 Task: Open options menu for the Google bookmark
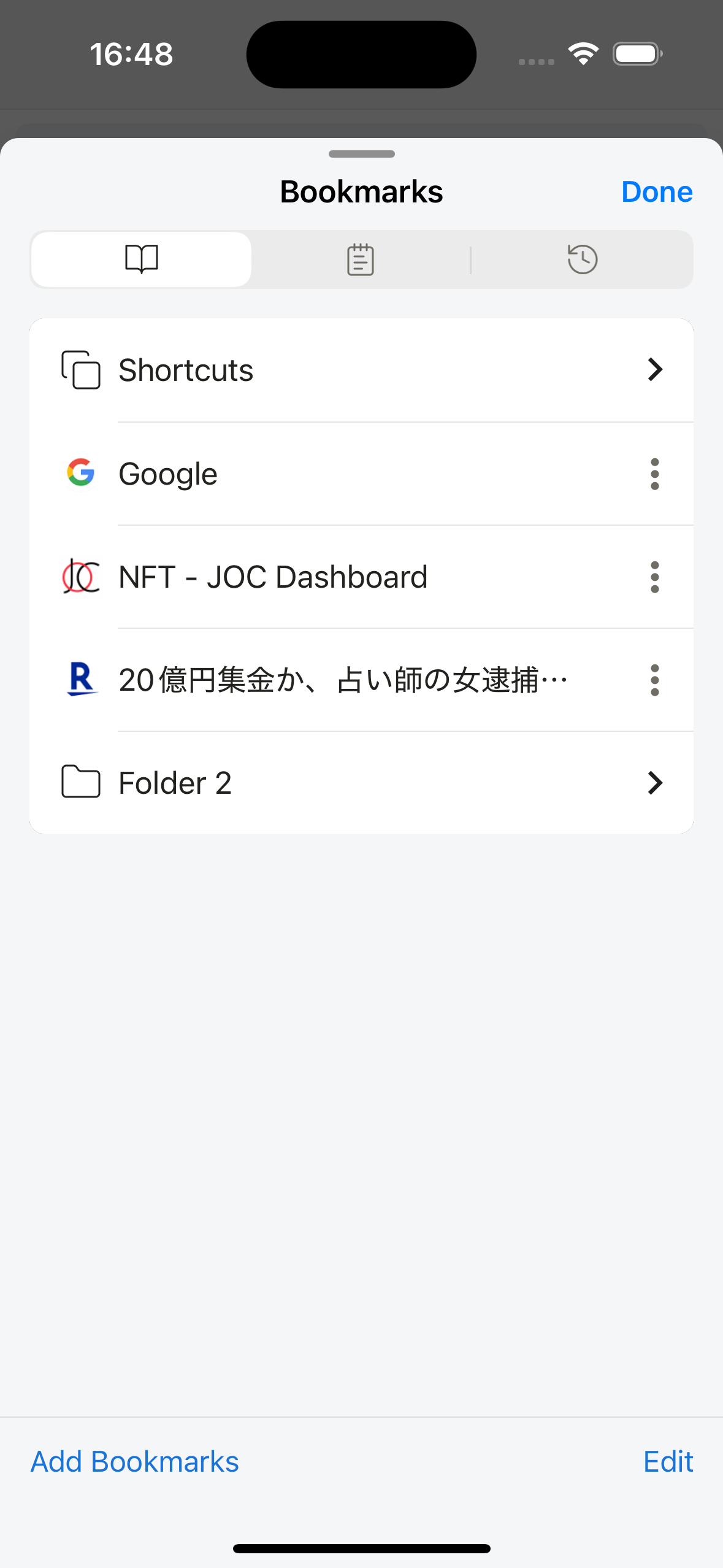[x=654, y=473]
